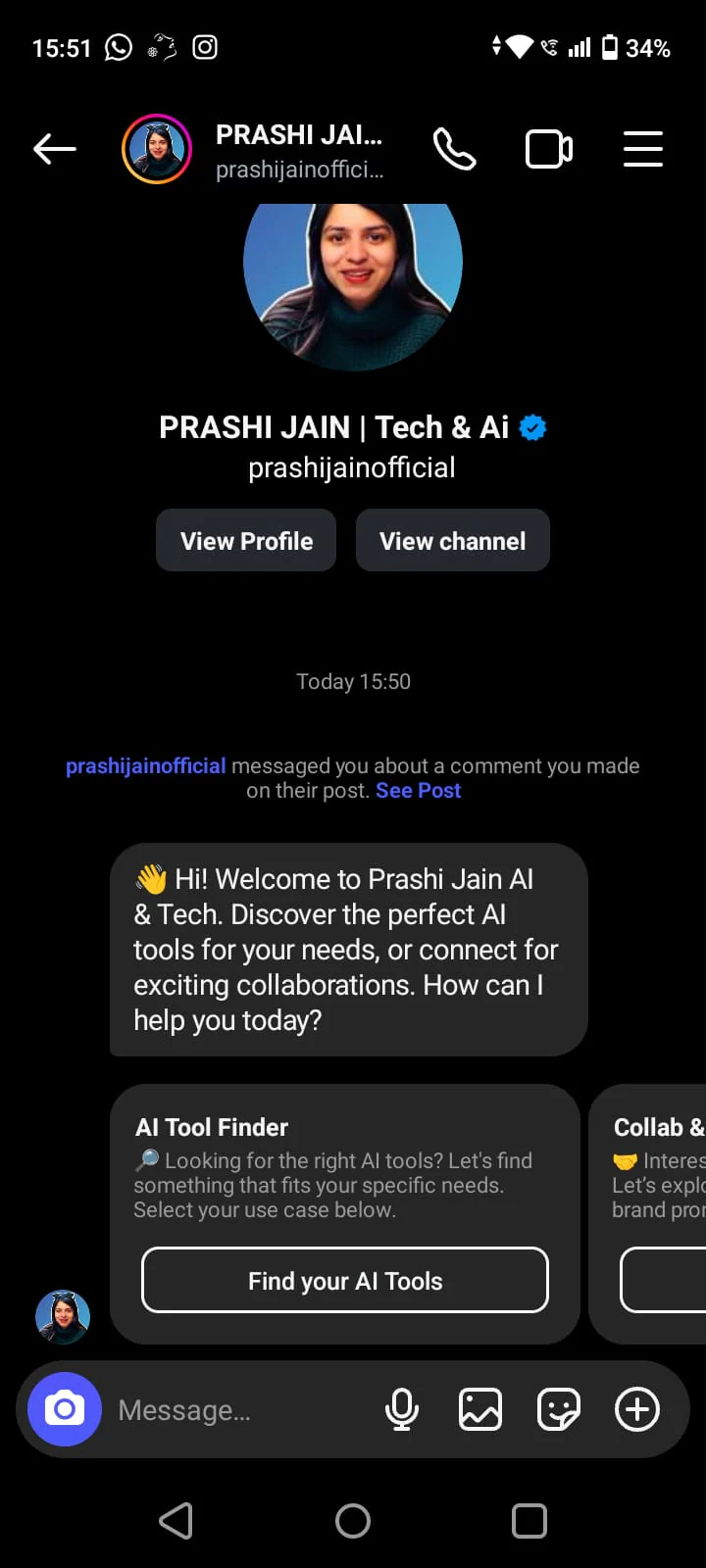Follow the prashijainofficial link
The image size is (706, 1568).
tap(145, 766)
